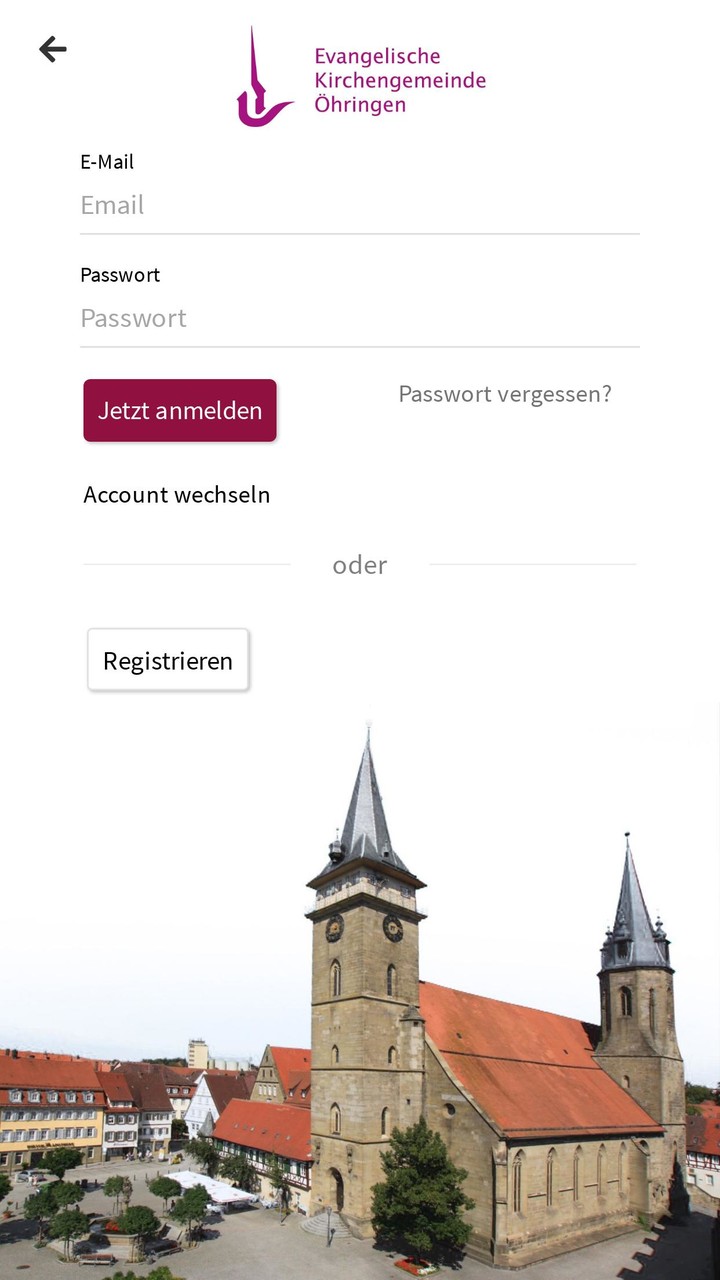Select the Passwort entry field
Viewport: 720px width, 1280px height.
coord(360,318)
